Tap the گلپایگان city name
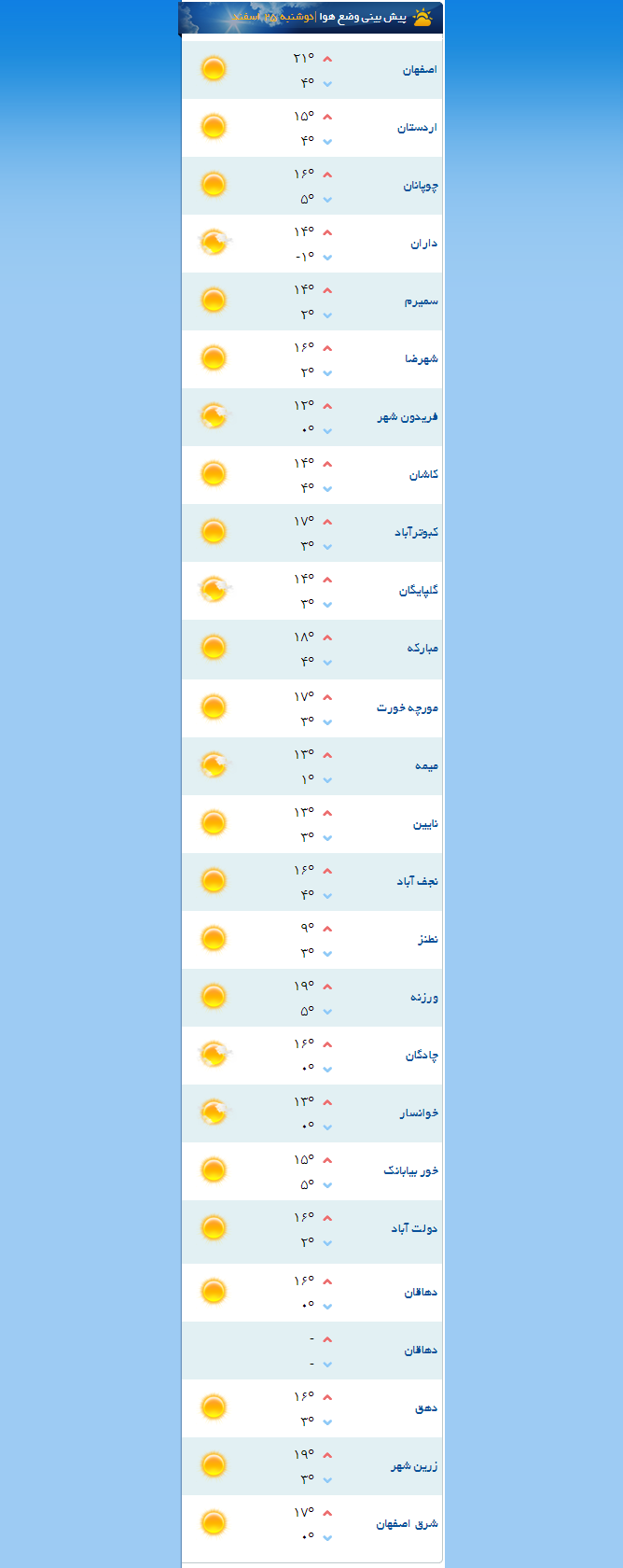 [418, 591]
